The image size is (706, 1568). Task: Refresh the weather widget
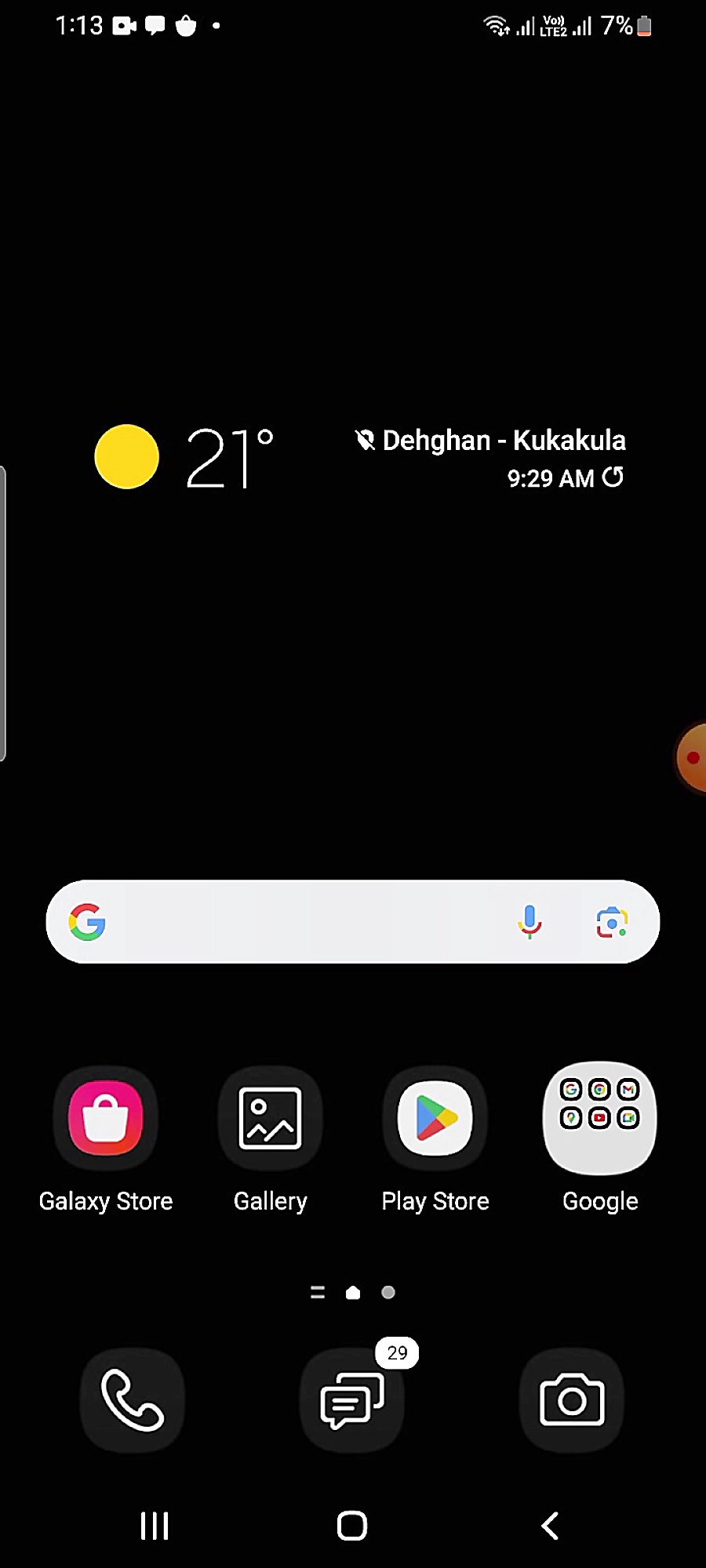point(613,477)
